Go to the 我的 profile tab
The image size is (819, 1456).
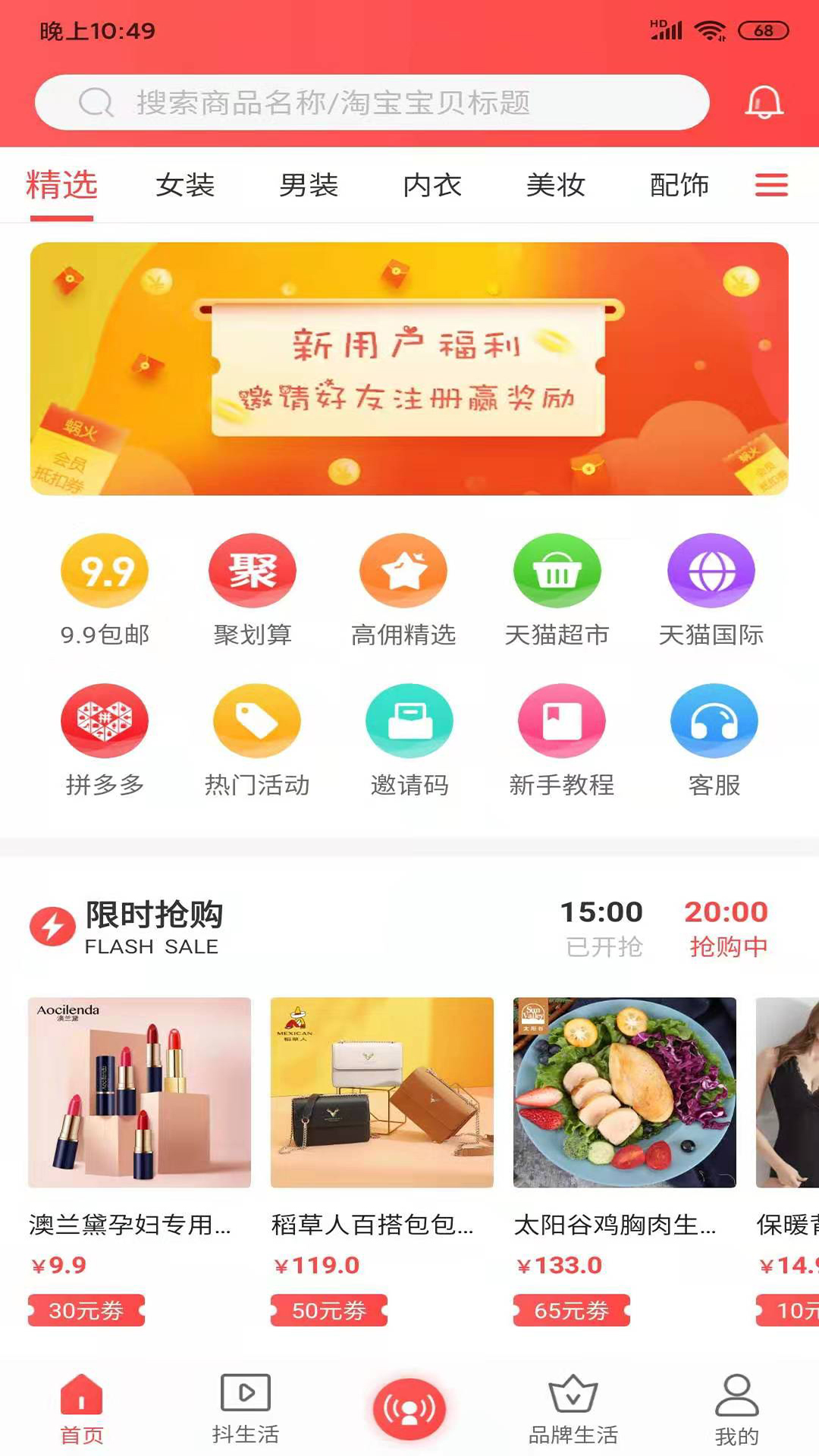pyautogui.click(x=736, y=1409)
